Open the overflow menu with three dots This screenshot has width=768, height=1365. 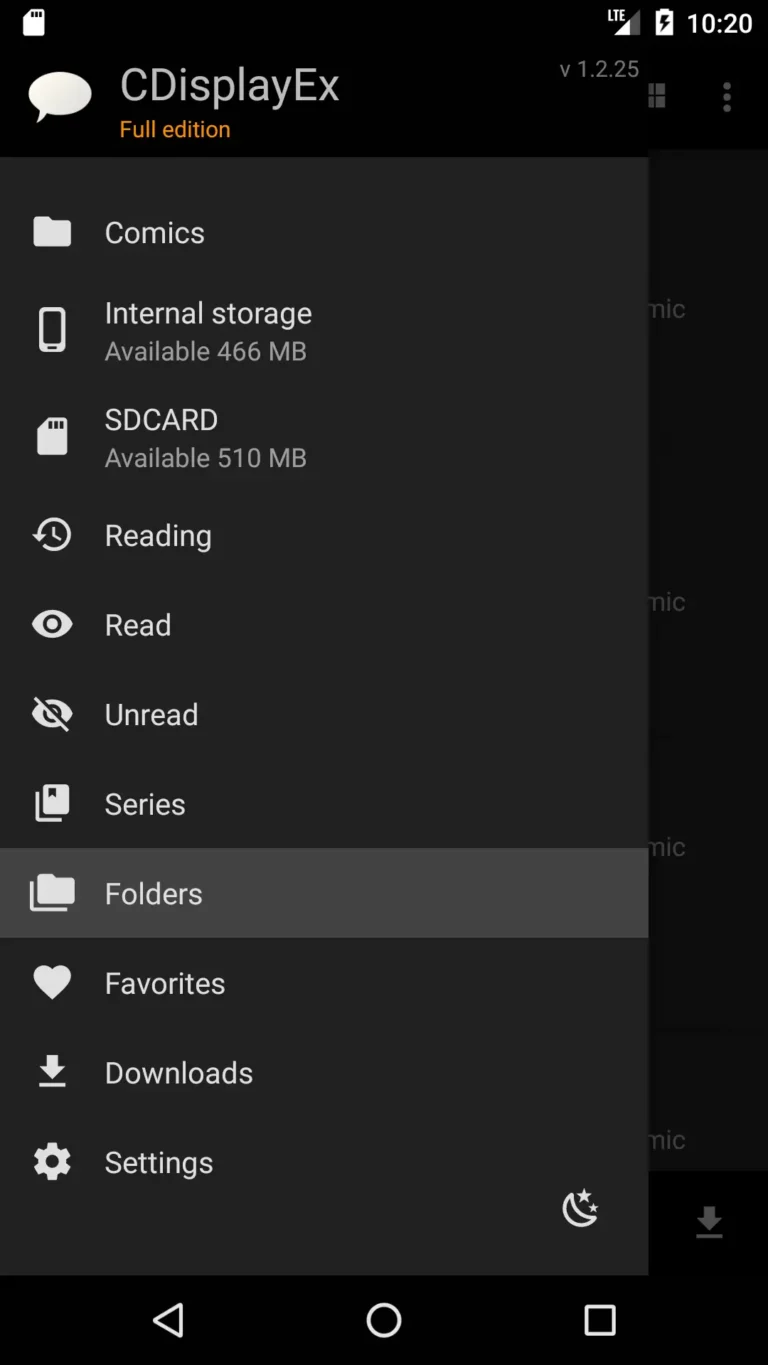click(x=726, y=97)
